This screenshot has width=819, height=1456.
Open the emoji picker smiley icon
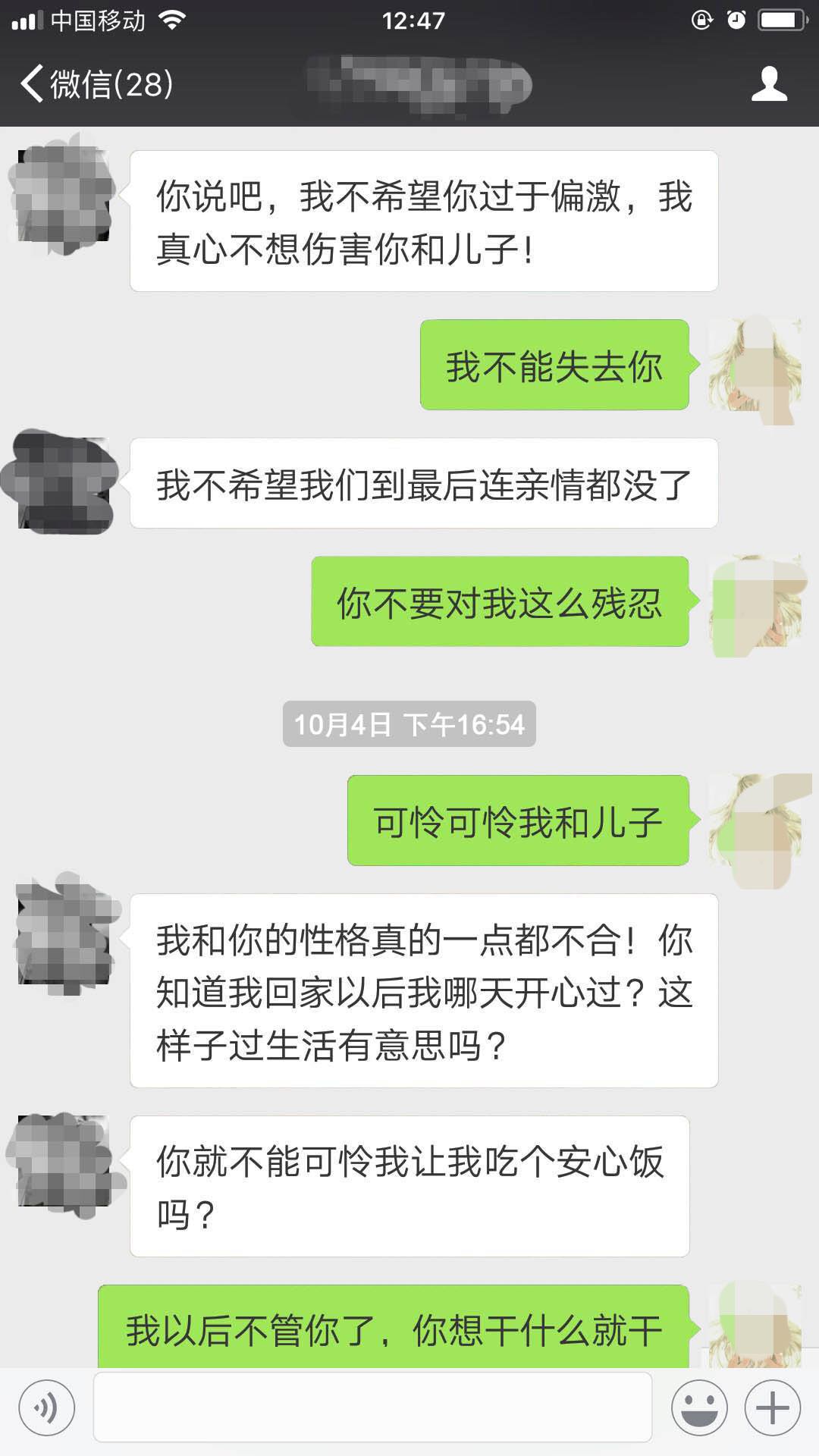pyautogui.click(x=699, y=1407)
